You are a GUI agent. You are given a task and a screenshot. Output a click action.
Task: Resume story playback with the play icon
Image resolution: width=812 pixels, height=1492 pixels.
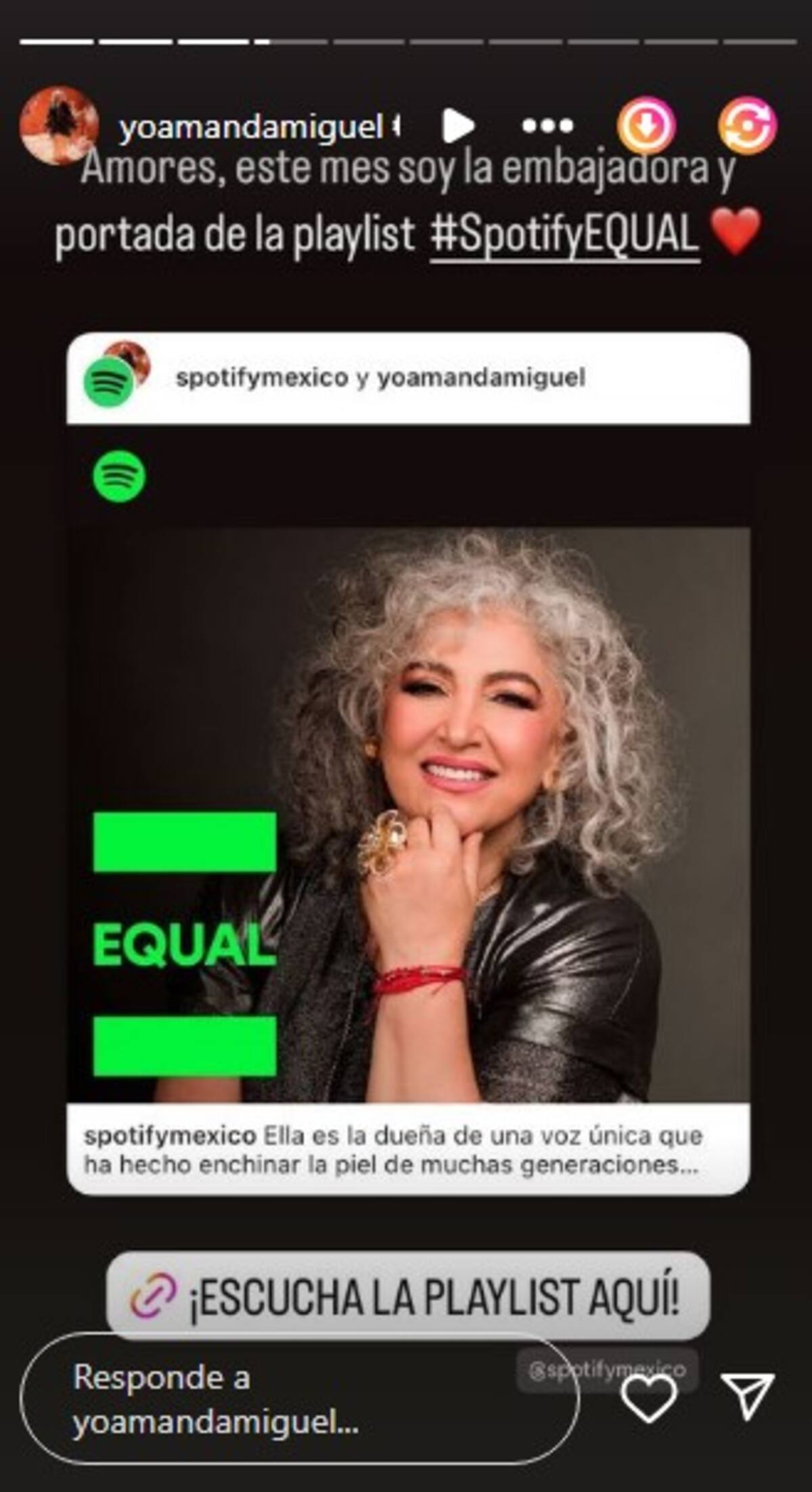pos(458,126)
